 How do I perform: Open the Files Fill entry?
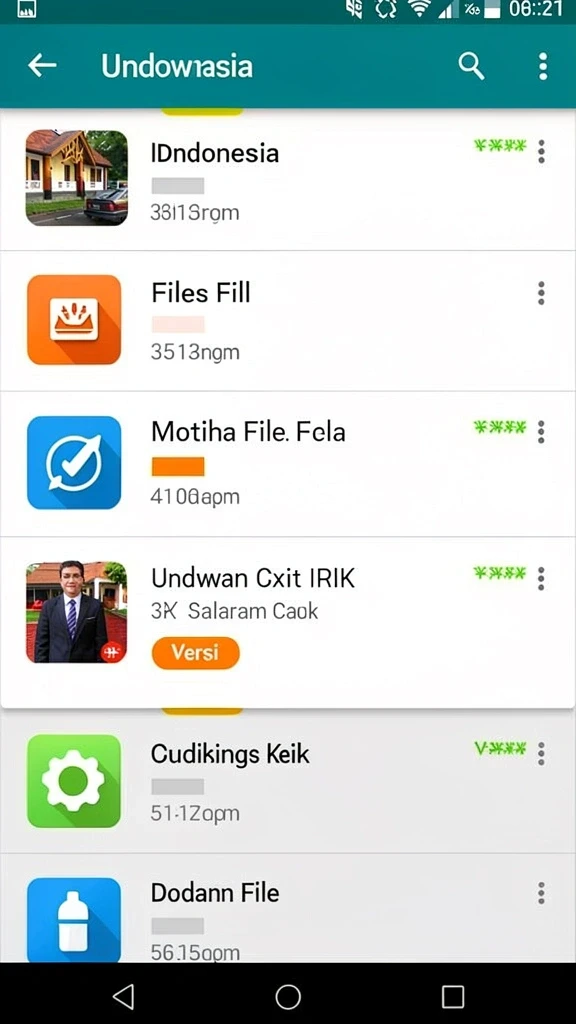[288, 321]
